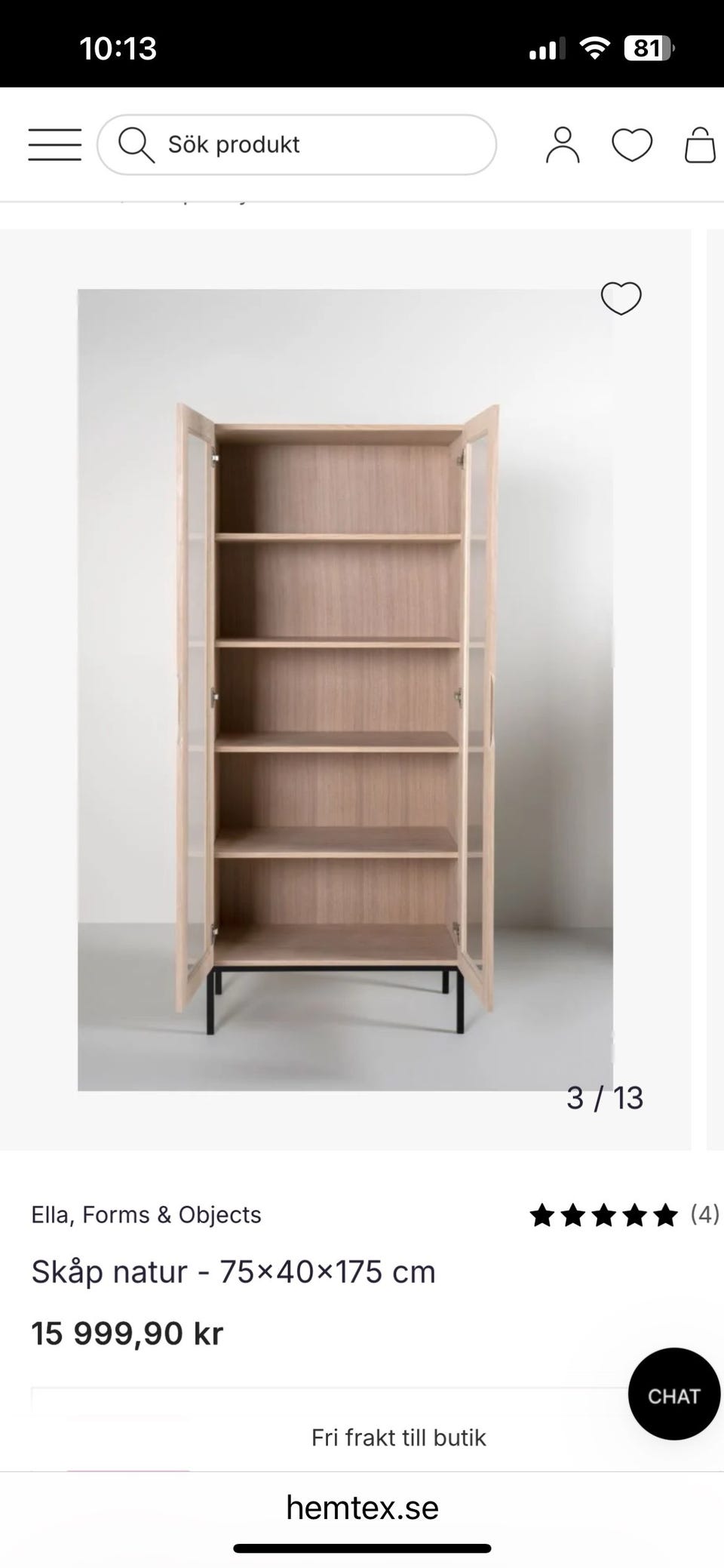Open your account profile icon
The width and height of the screenshot is (724, 1568).
562,144
